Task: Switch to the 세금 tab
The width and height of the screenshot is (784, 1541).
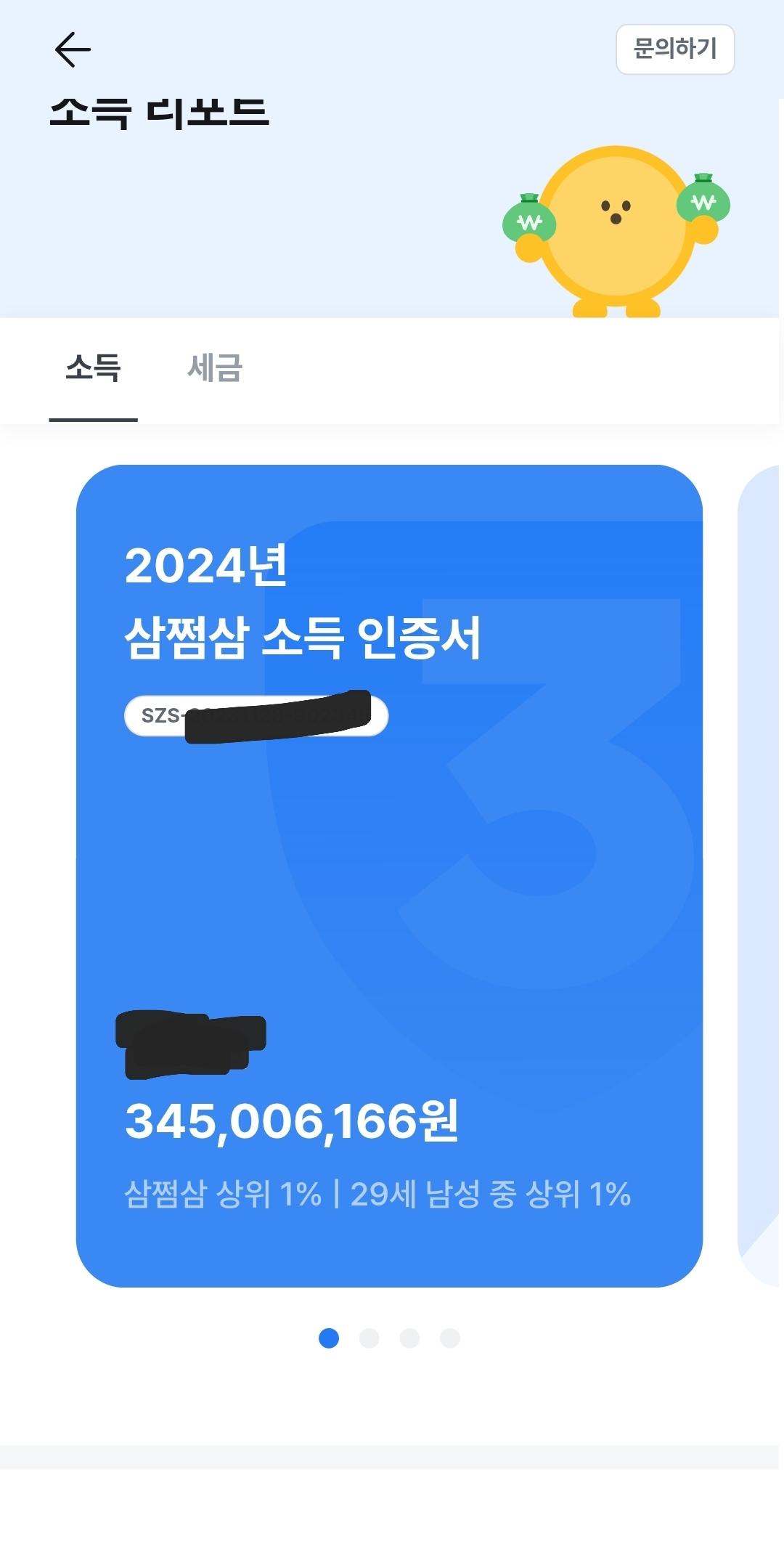Action: point(215,368)
